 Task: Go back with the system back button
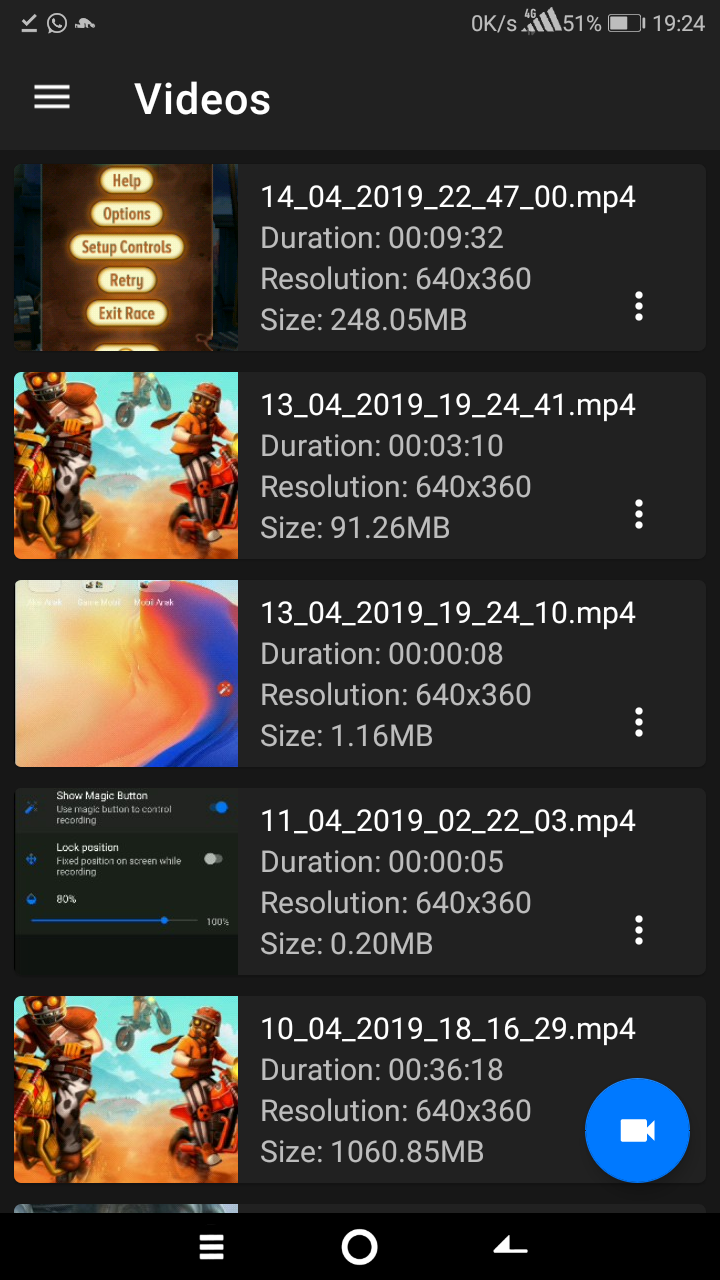click(x=510, y=1246)
